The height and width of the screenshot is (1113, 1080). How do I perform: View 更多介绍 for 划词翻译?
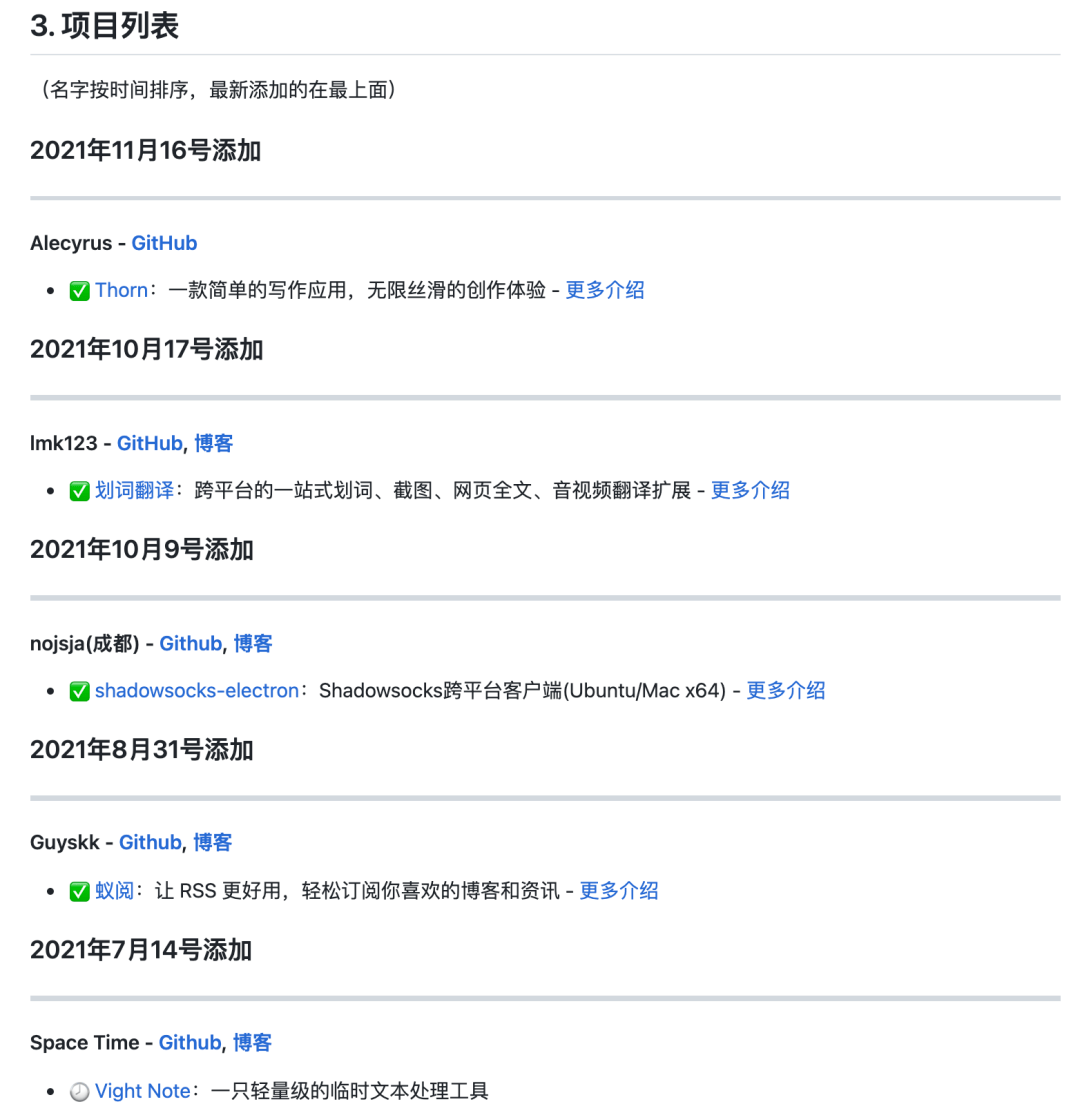(x=750, y=490)
